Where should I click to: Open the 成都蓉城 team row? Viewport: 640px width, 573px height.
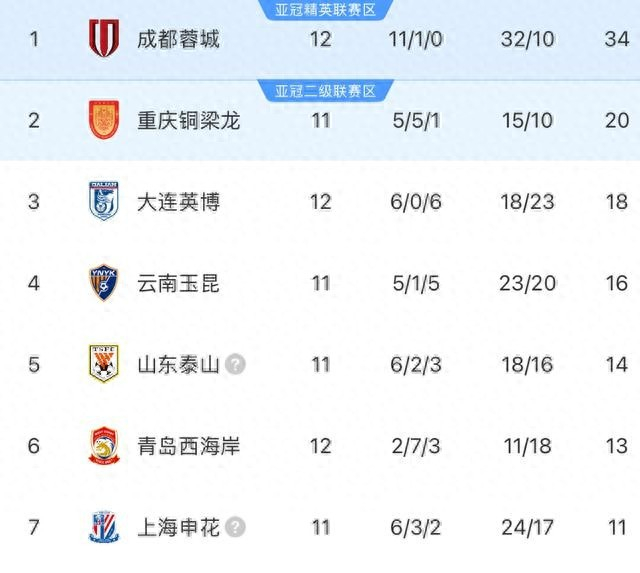(320, 40)
